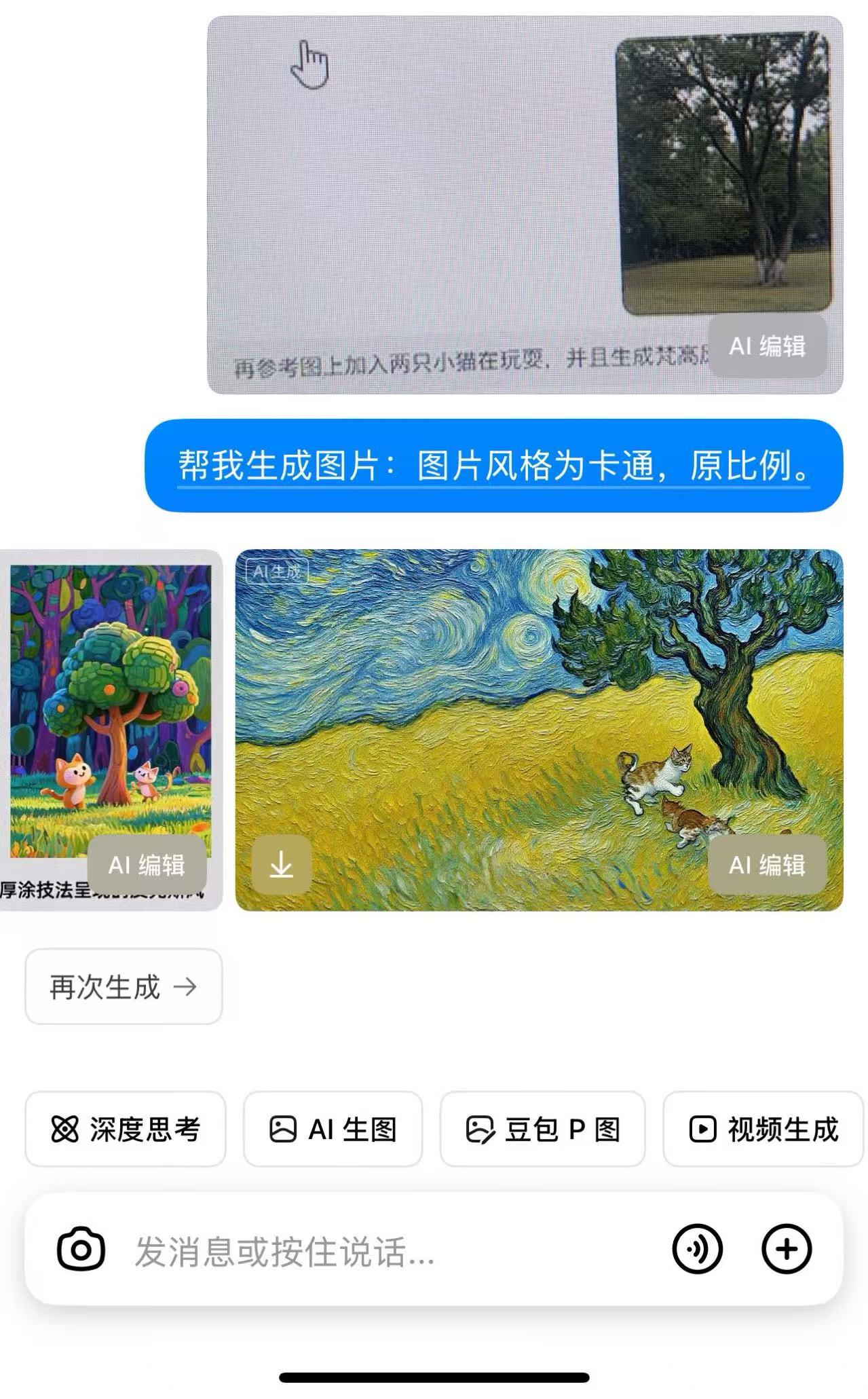This screenshot has height=1399, width=868.
Task: Tap 再次生成 to regenerate images
Action: 124,986
